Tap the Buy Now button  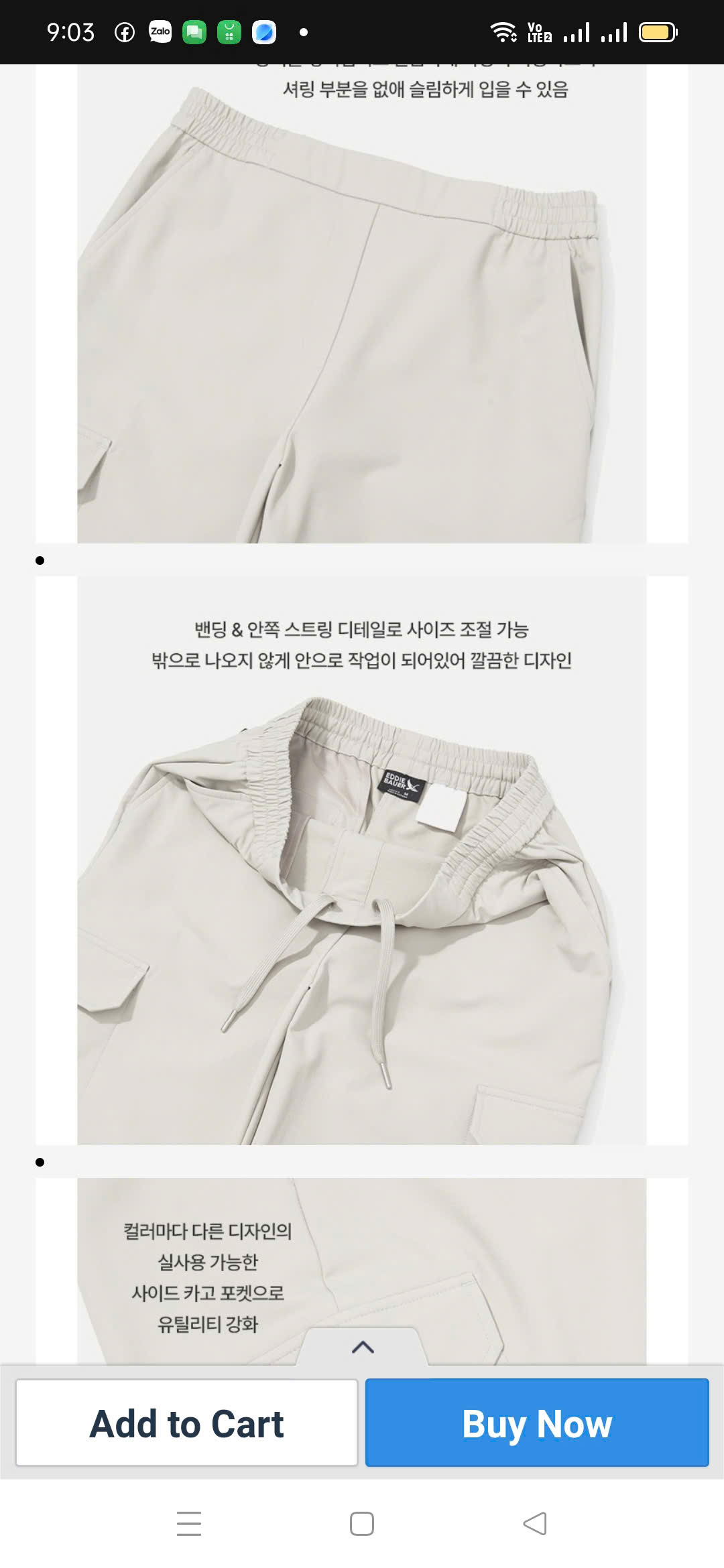[x=536, y=1423]
